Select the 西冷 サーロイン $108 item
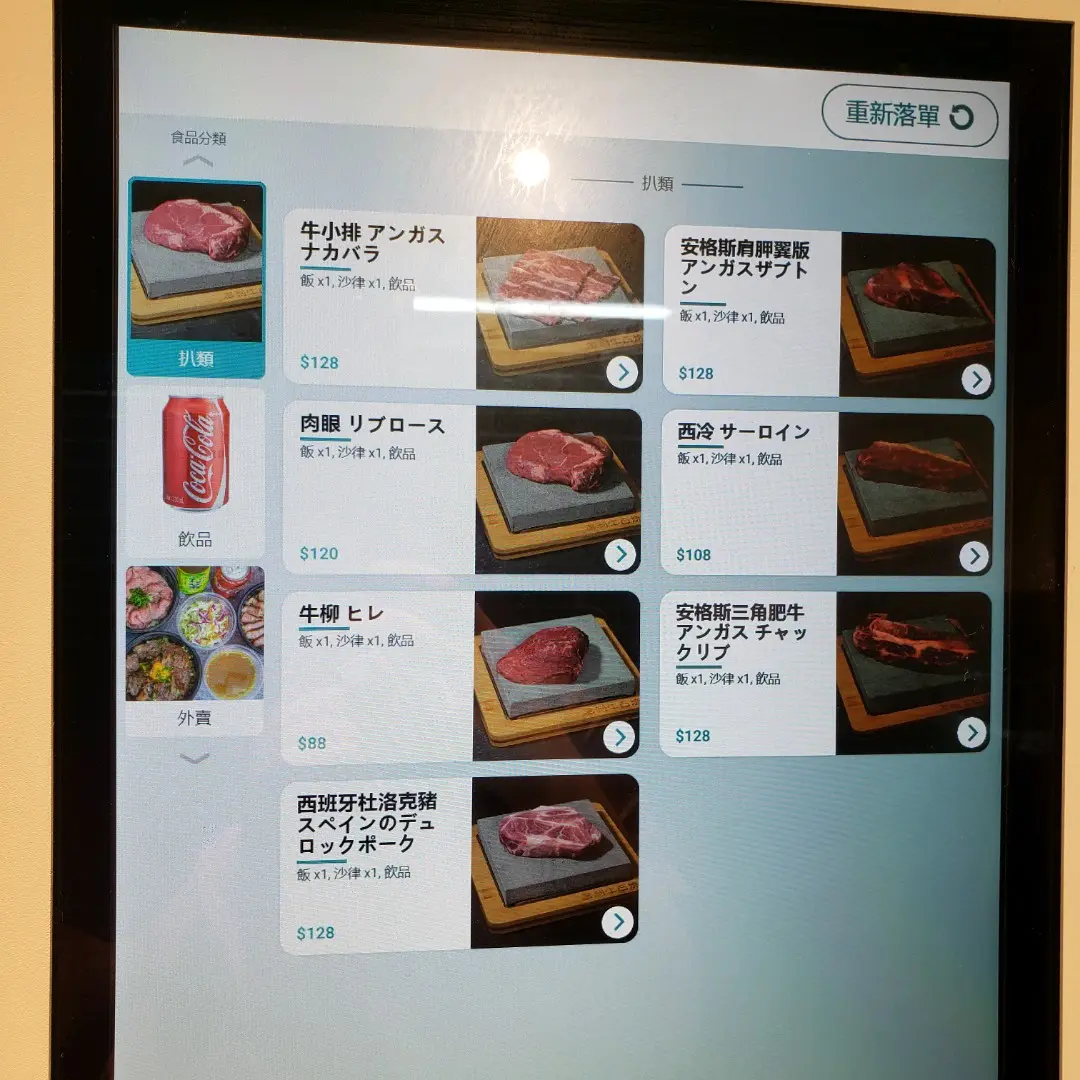 pos(827,493)
